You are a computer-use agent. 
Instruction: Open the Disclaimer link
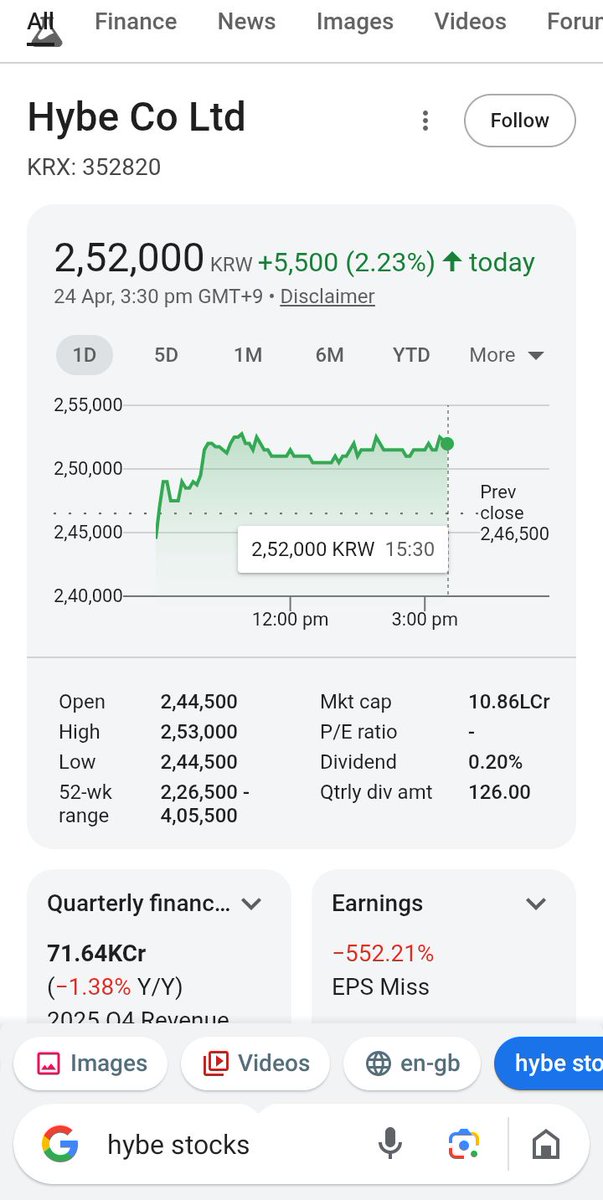pos(327,297)
